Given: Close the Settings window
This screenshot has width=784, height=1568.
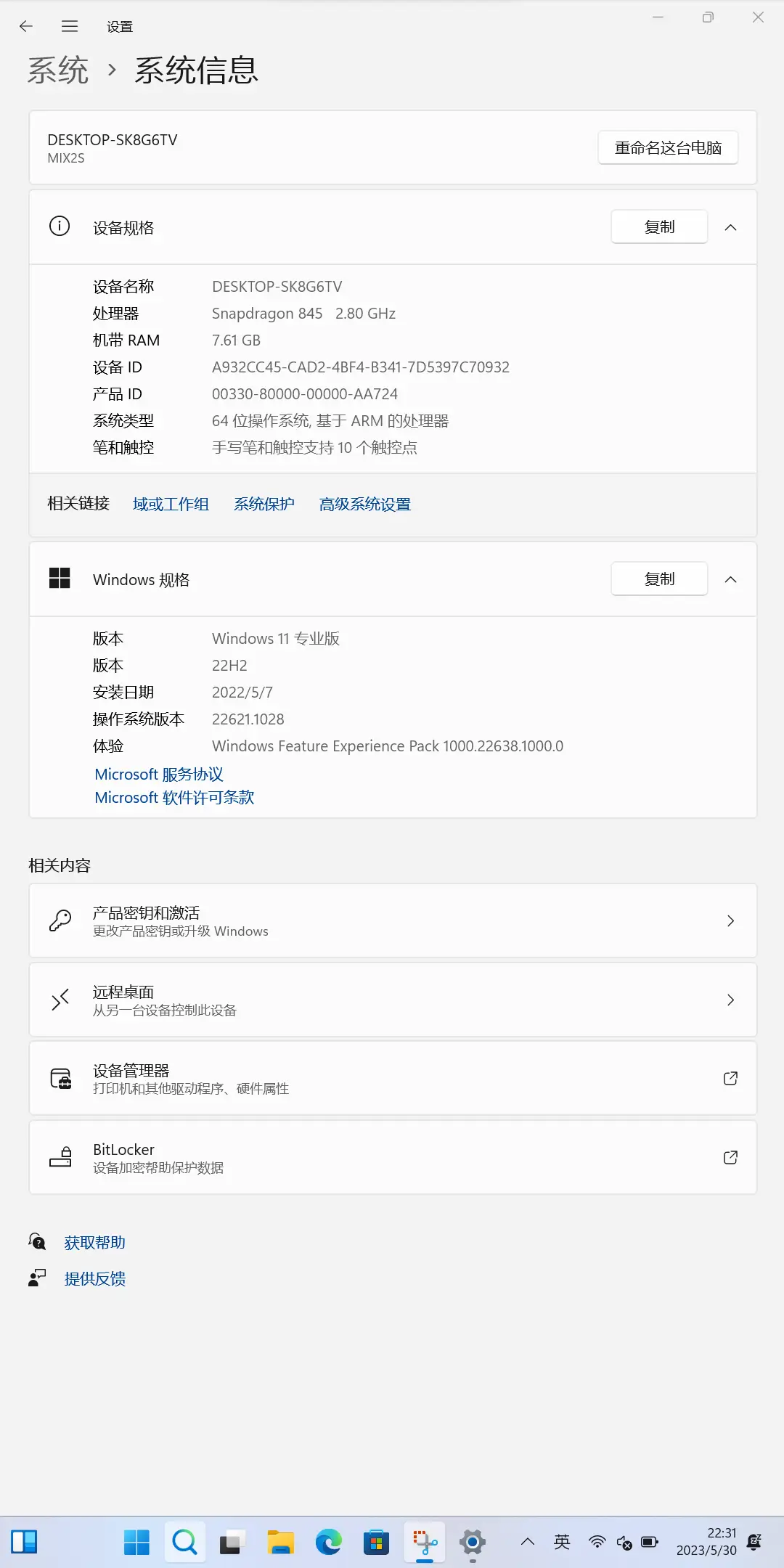Looking at the screenshot, I should tap(758, 17).
